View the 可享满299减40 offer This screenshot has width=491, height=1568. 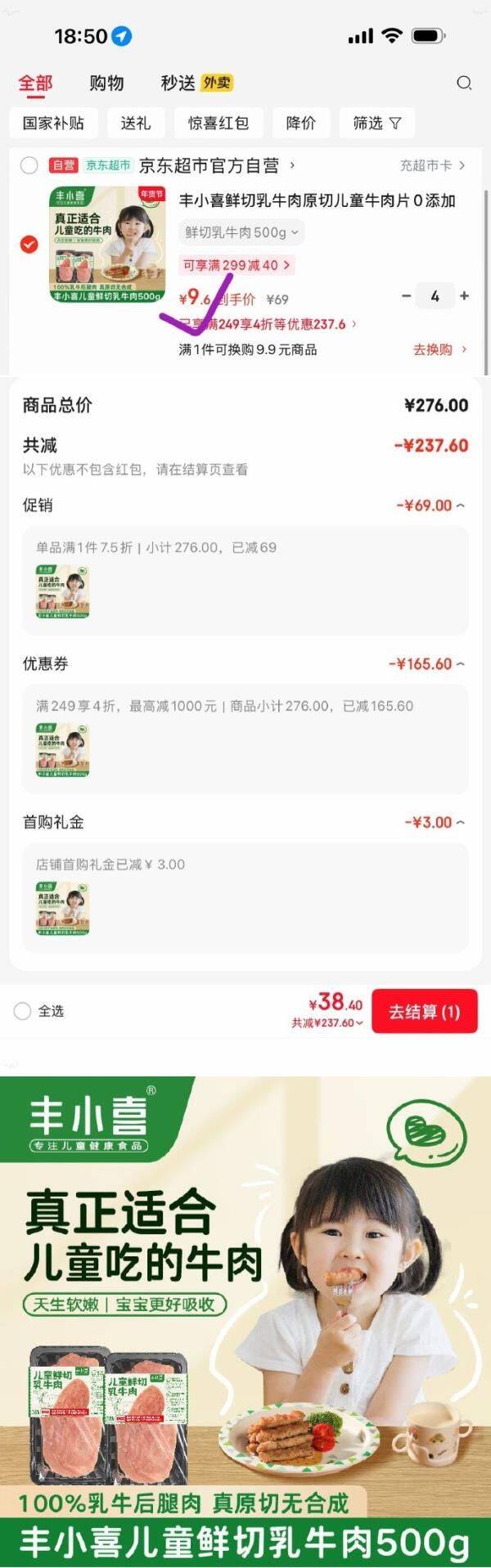[x=236, y=265]
